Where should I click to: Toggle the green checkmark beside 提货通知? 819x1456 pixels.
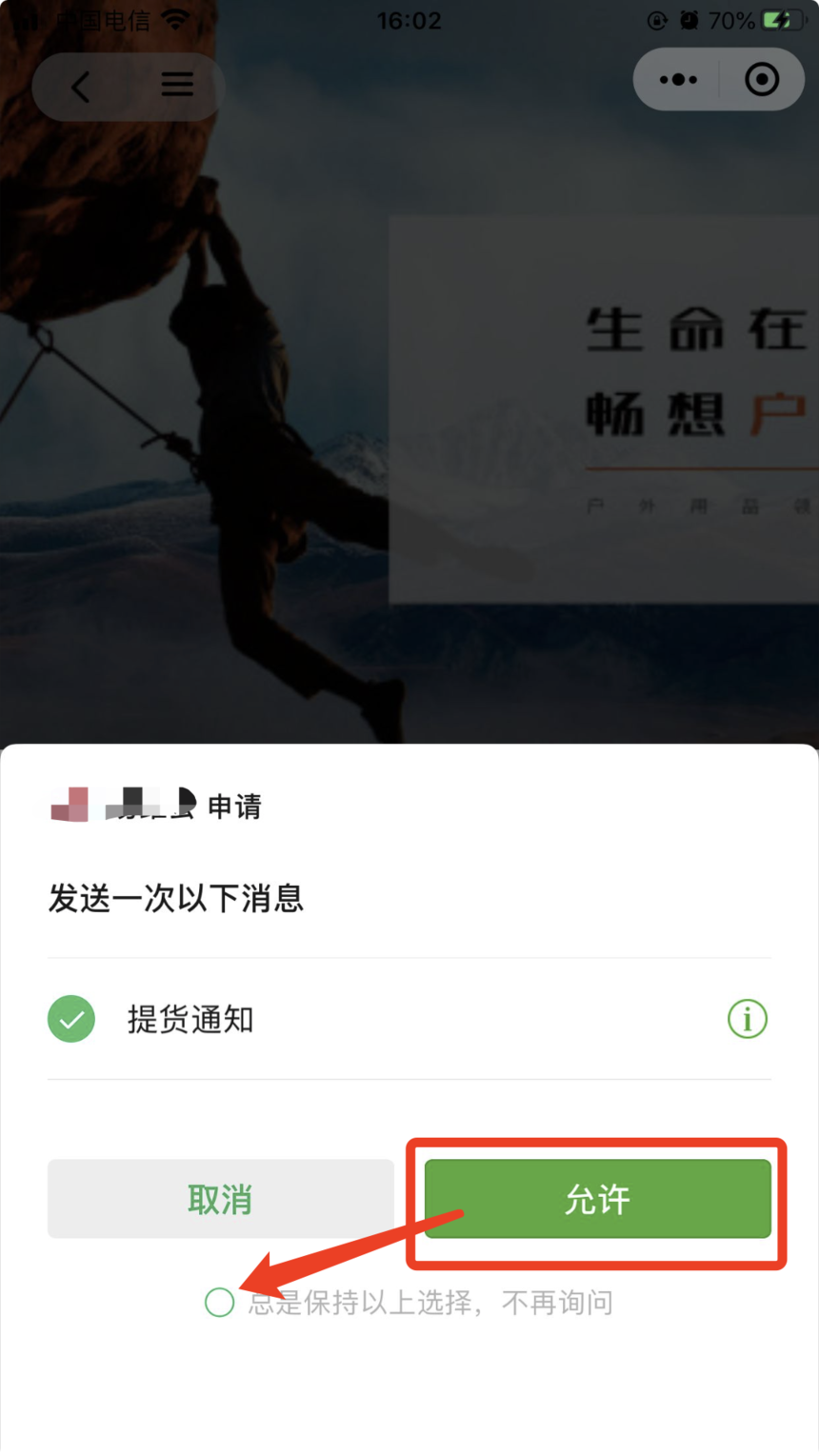click(x=70, y=1018)
